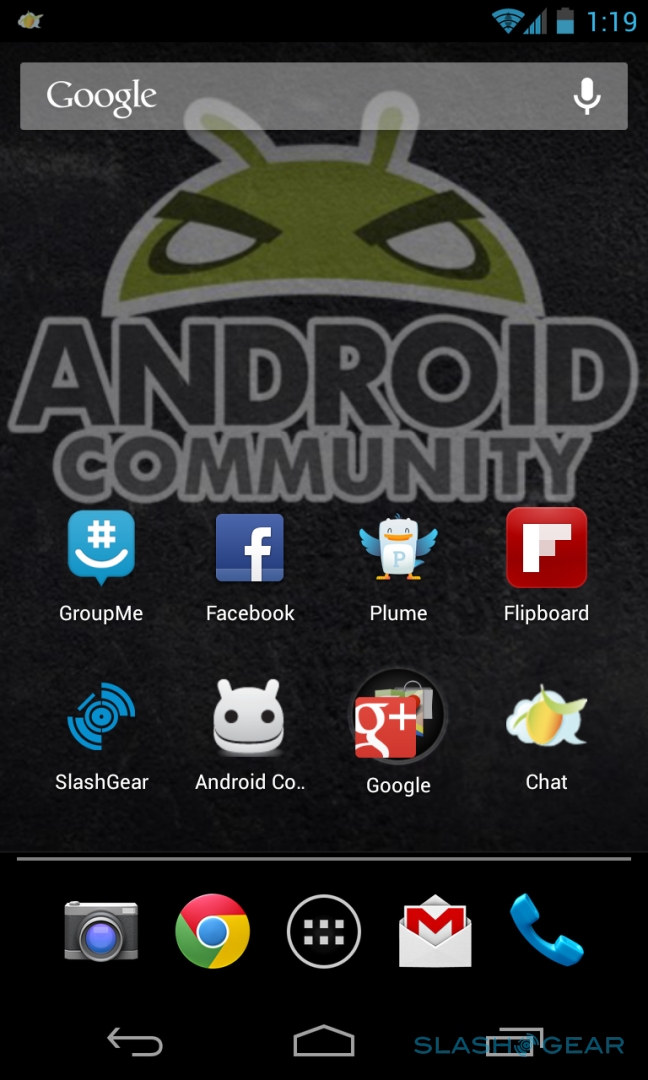The image size is (648, 1080).
Task: Tap the system back button
Action: pos(135,1043)
